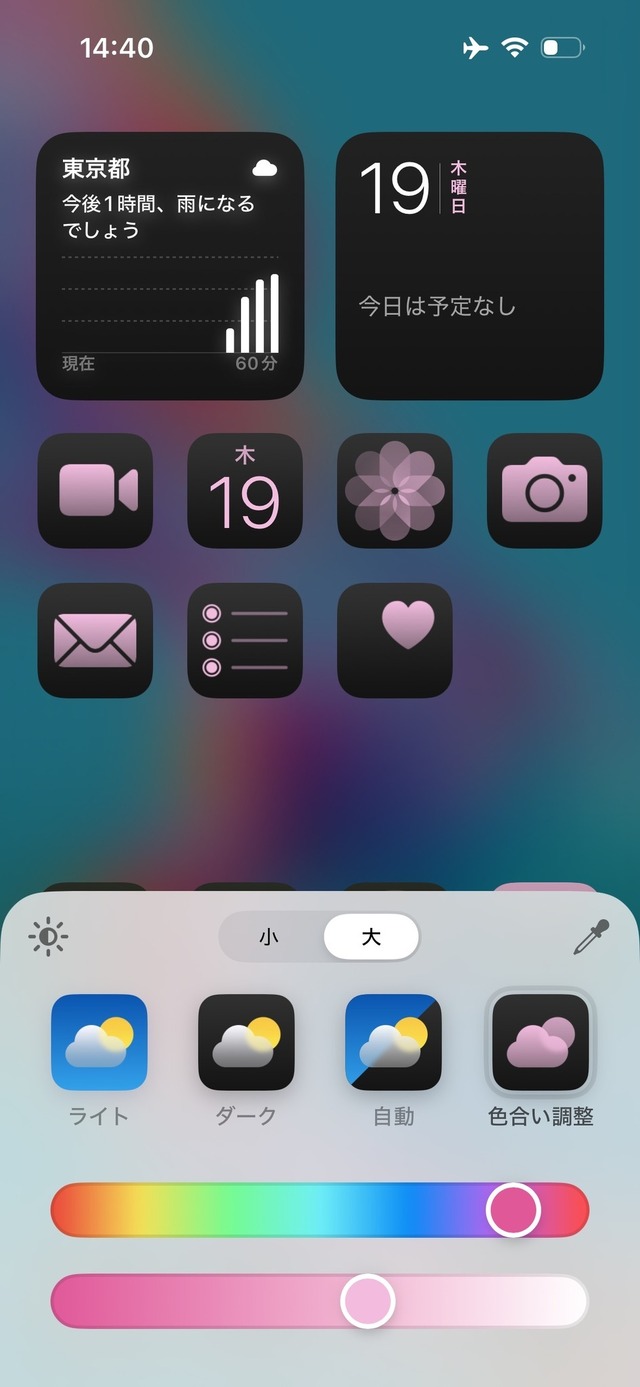
Task: Choose the ライト (Light) icon style
Action: click(99, 1042)
